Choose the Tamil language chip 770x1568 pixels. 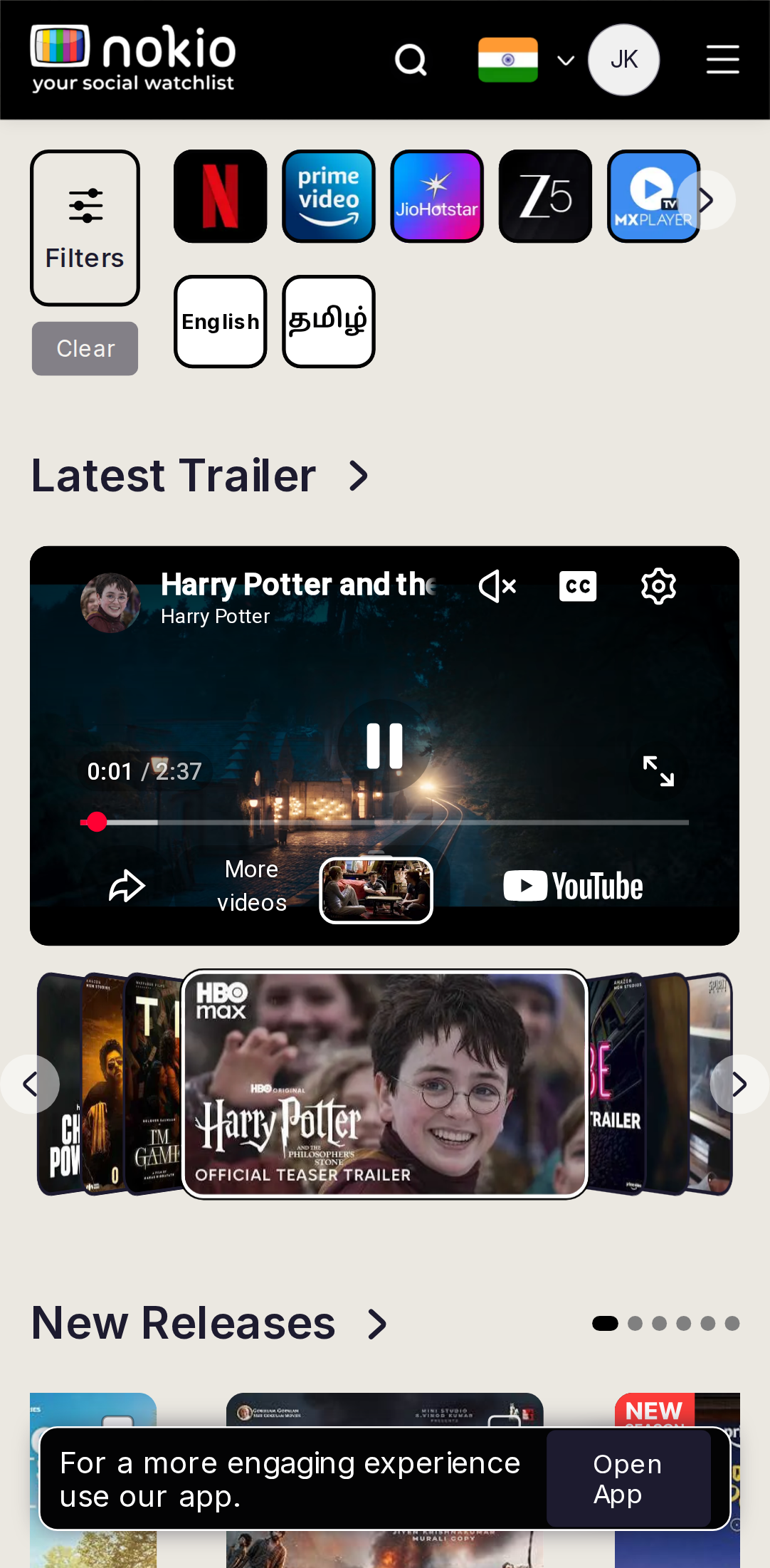tap(329, 322)
